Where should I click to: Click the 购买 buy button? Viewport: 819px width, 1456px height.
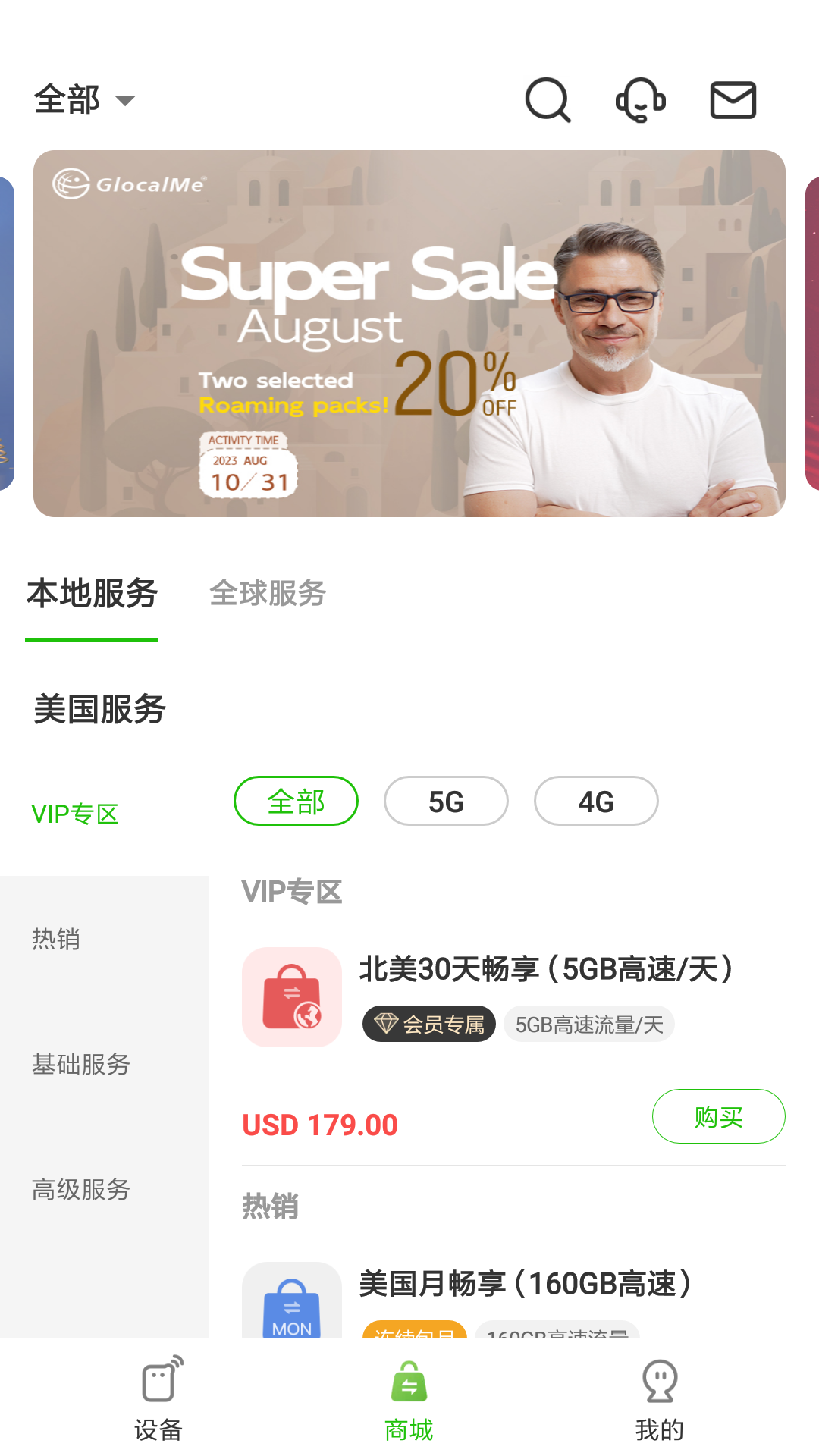[x=718, y=1116]
